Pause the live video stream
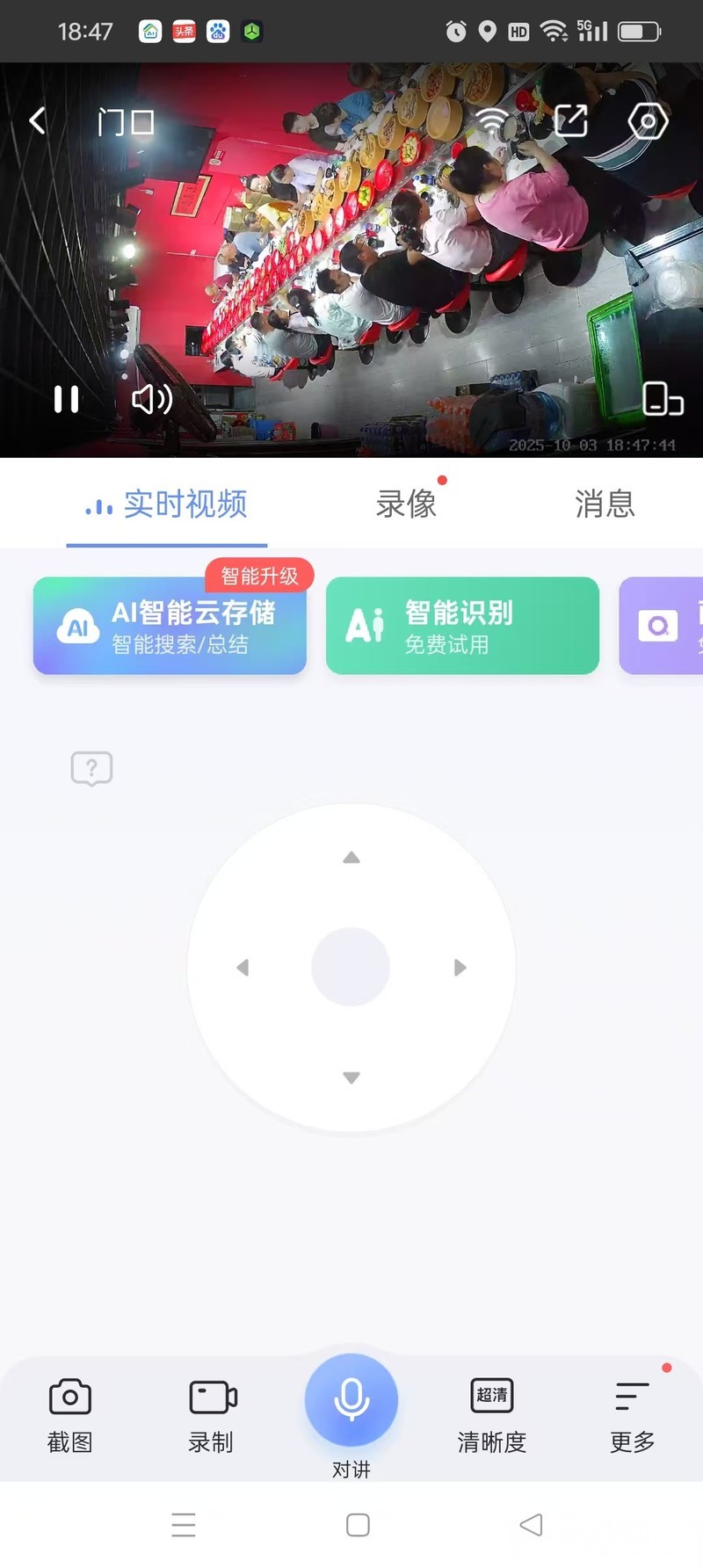This screenshot has height=1568, width=703. 67,399
